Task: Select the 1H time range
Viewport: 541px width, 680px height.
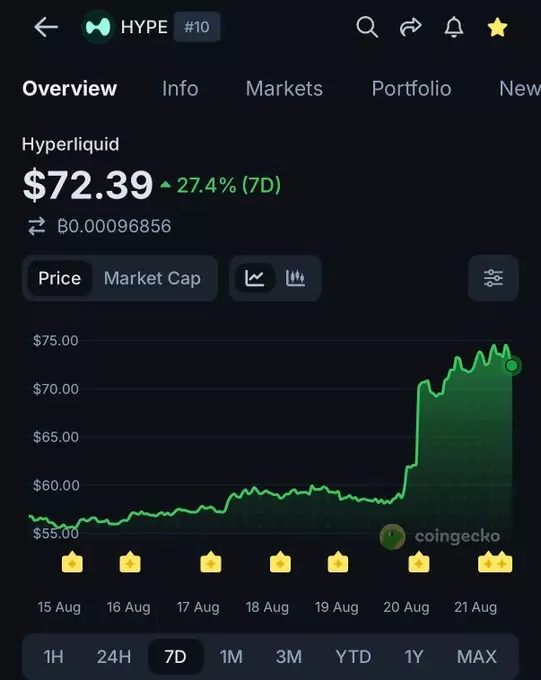Action: [53, 657]
